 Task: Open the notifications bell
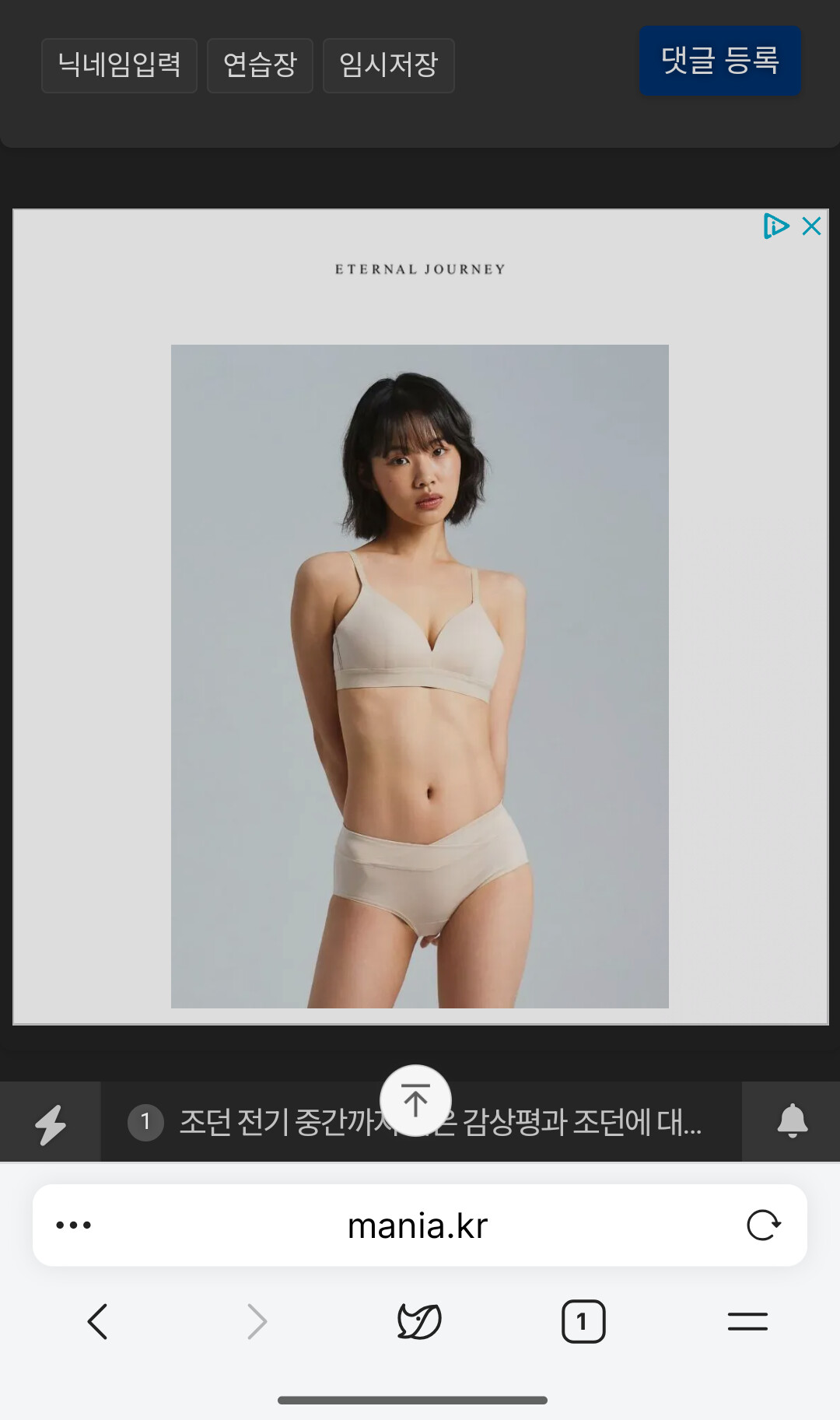792,1121
